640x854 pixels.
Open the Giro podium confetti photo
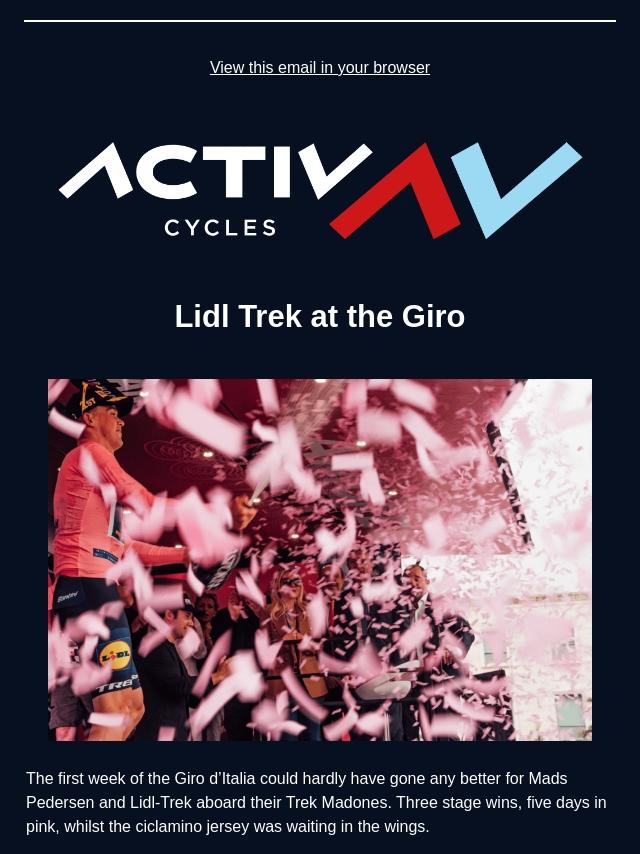pyautogui.click(x=320, y=559)
